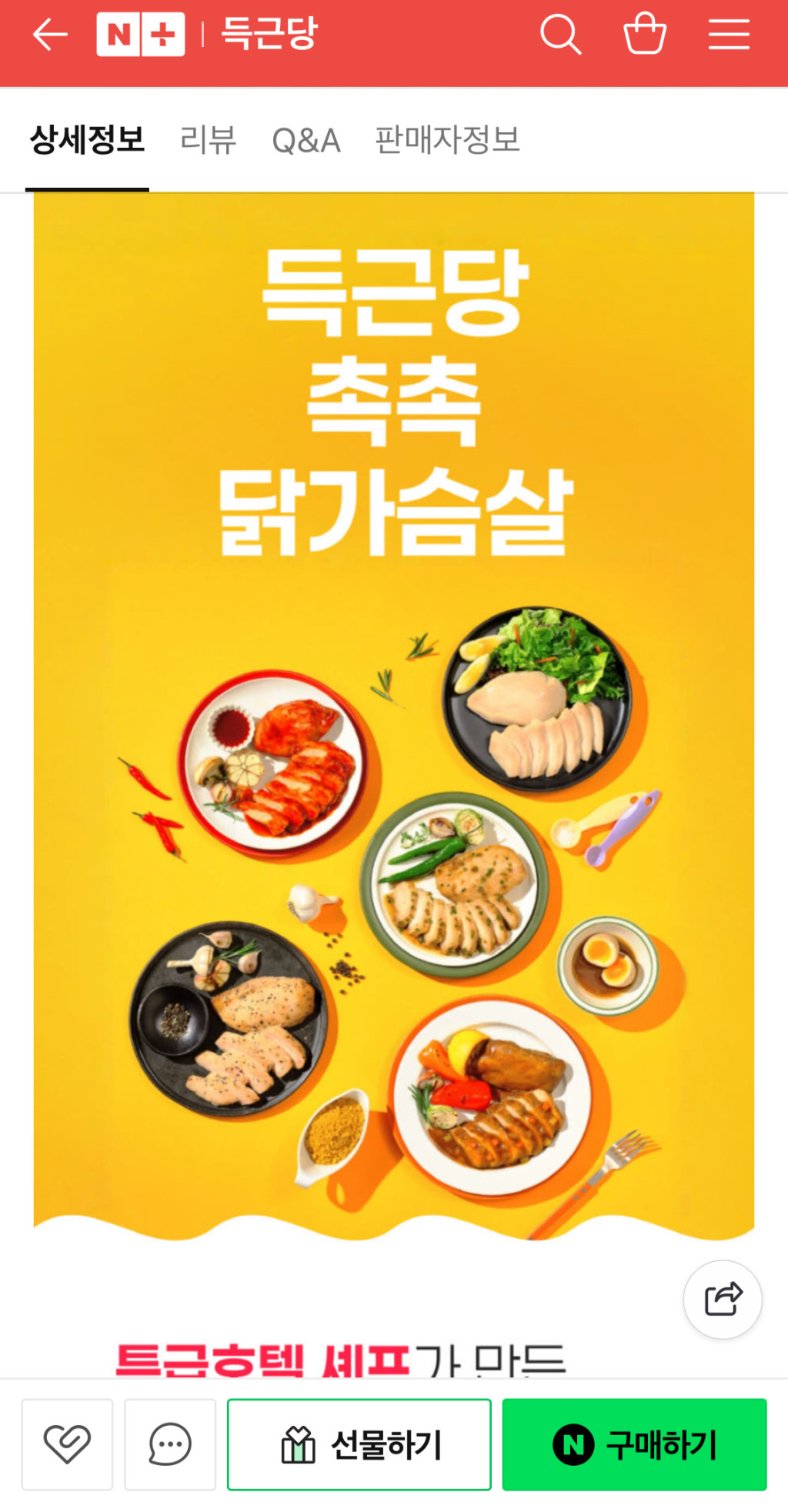Share this product via floating button
This screenshot has height=1512, width=788.
(x=723, y=1300)
